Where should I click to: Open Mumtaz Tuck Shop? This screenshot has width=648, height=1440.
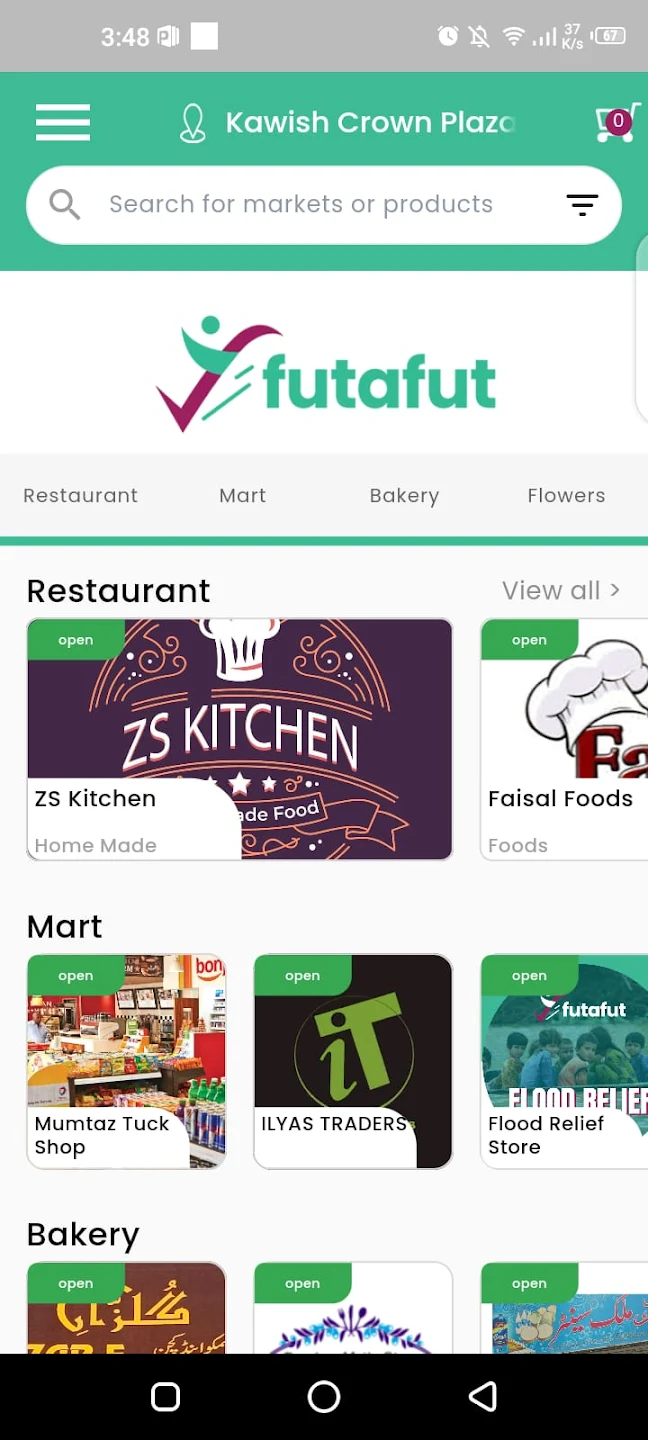coord(126,1061)
